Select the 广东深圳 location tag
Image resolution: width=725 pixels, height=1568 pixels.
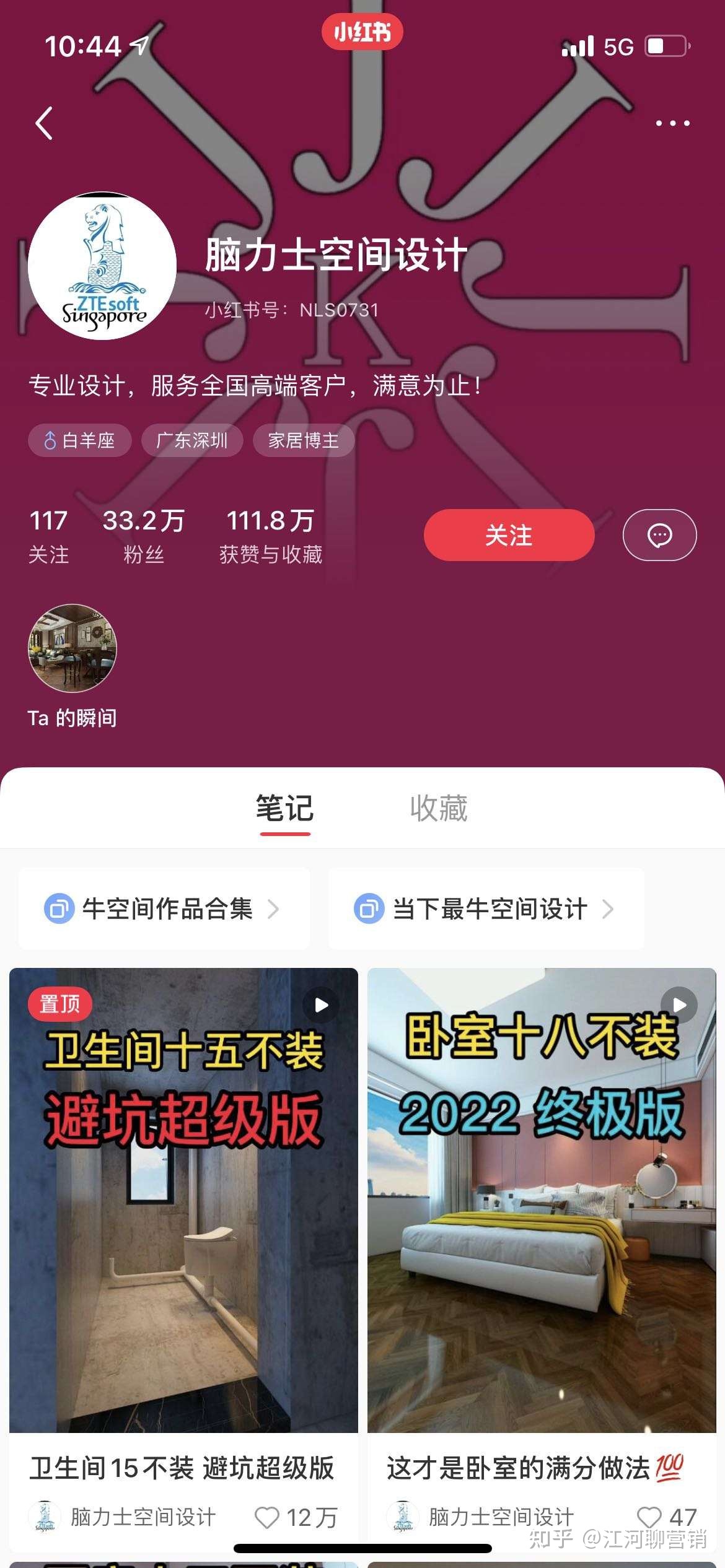tap(193, 440)
